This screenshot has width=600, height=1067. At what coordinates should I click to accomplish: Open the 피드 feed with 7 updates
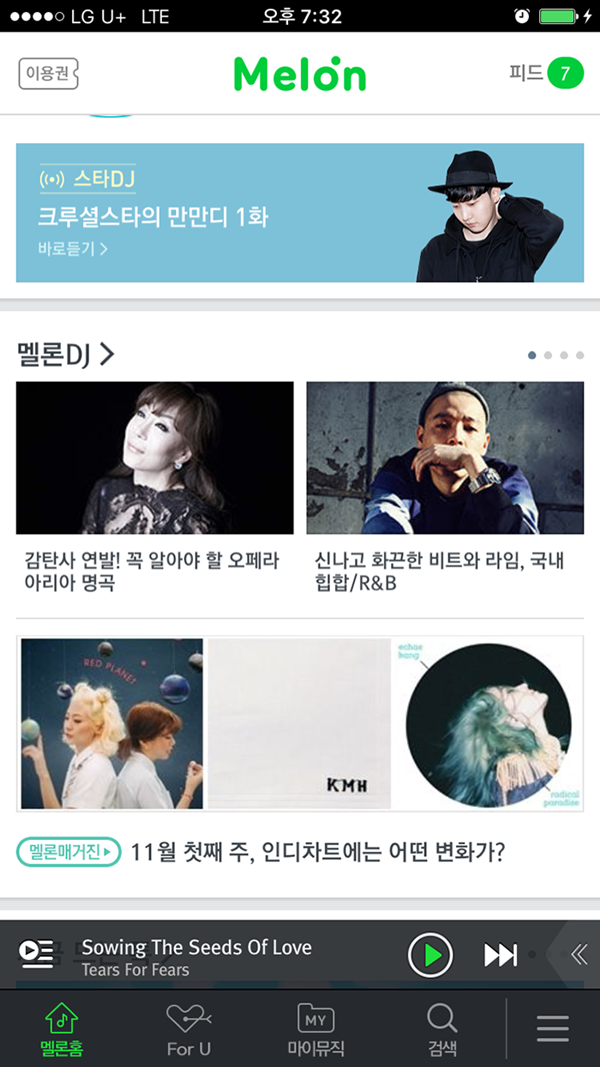click(546, 73)
